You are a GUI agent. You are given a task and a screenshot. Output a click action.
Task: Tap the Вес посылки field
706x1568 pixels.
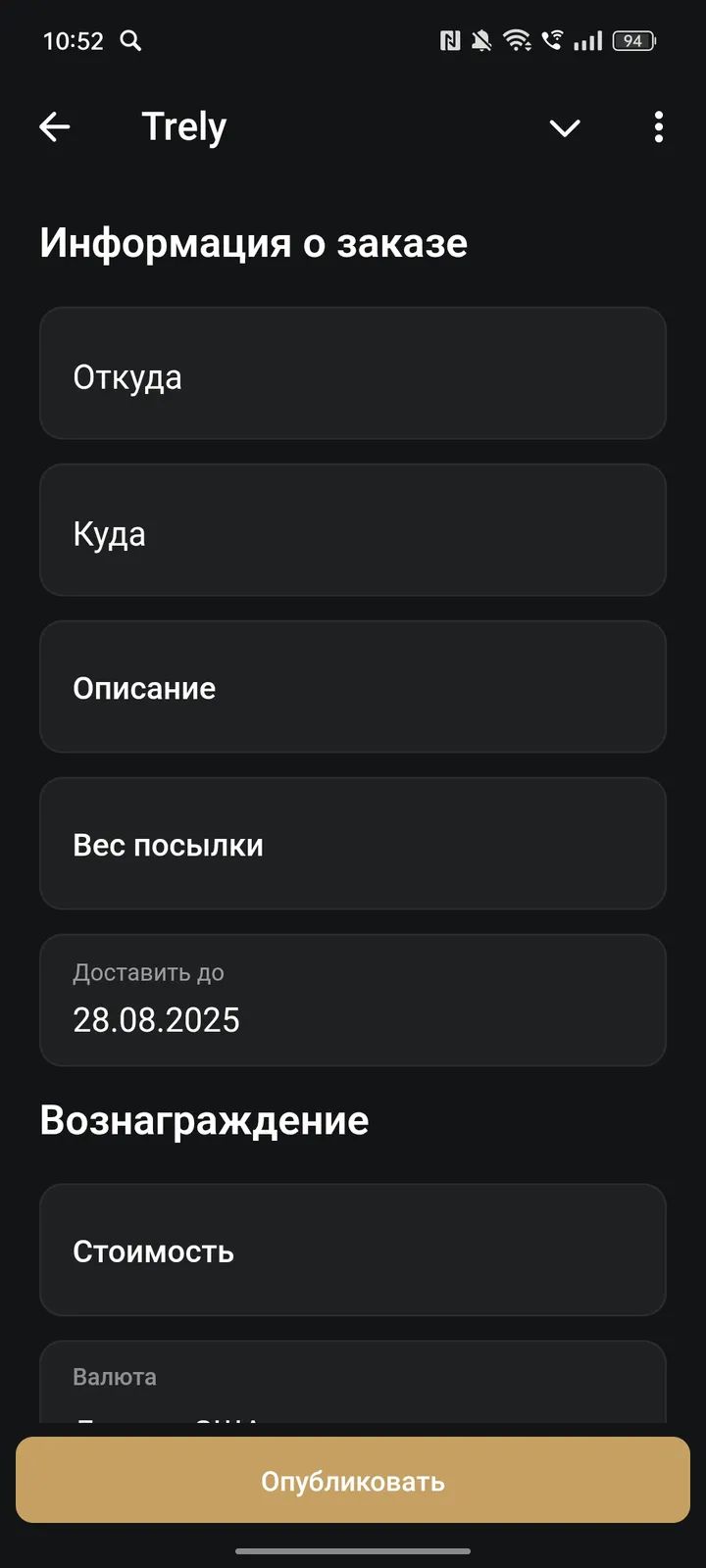coord(353,844)
